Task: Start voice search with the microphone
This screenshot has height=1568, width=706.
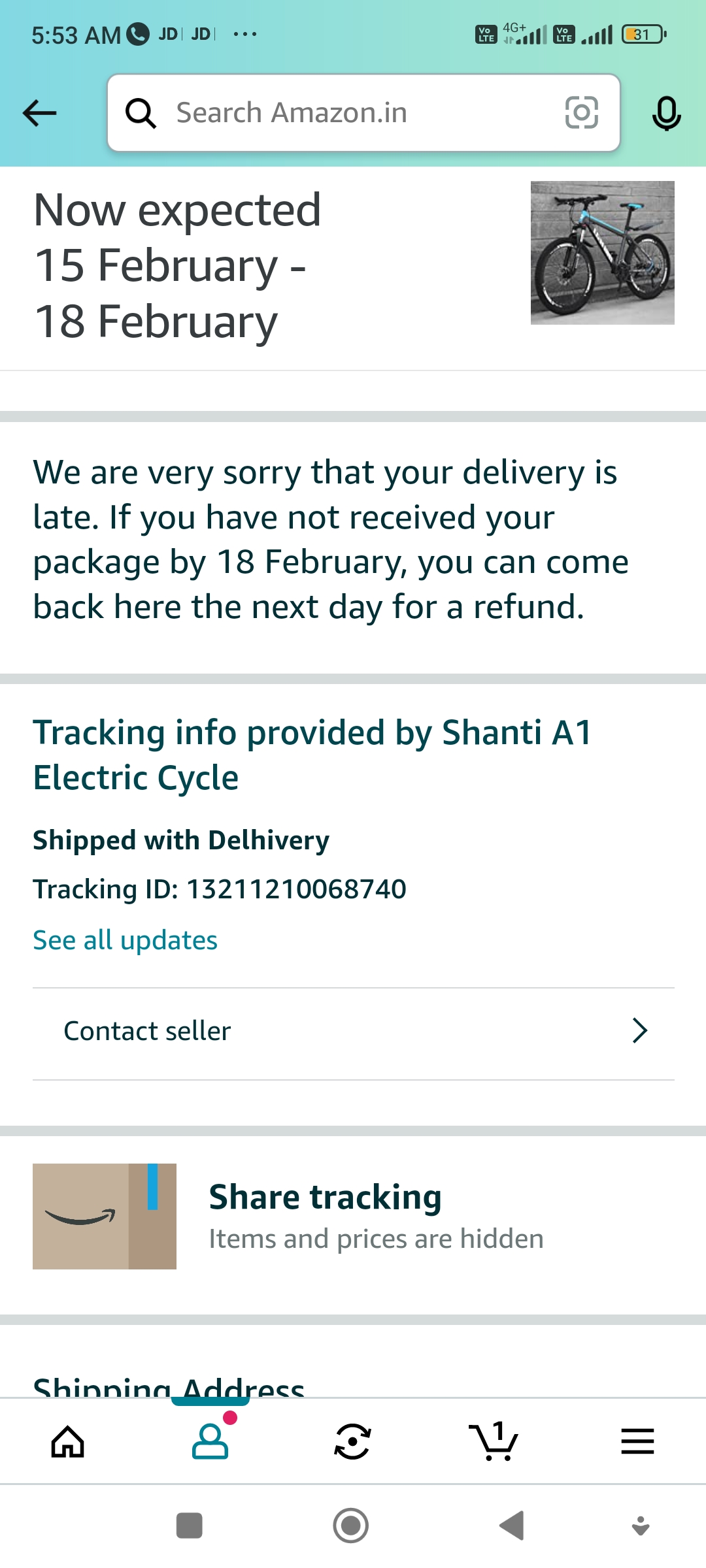Action: 666,113
